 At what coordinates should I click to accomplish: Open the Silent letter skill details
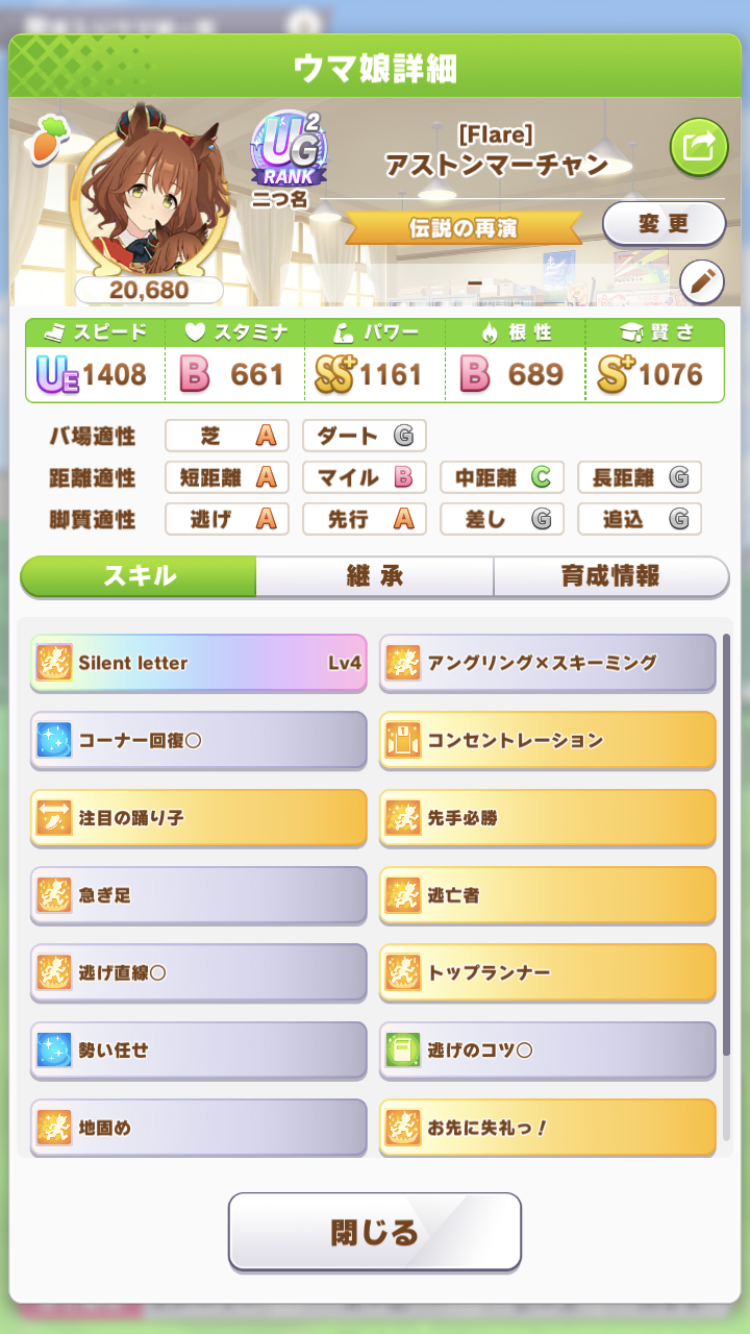(199, 663)
